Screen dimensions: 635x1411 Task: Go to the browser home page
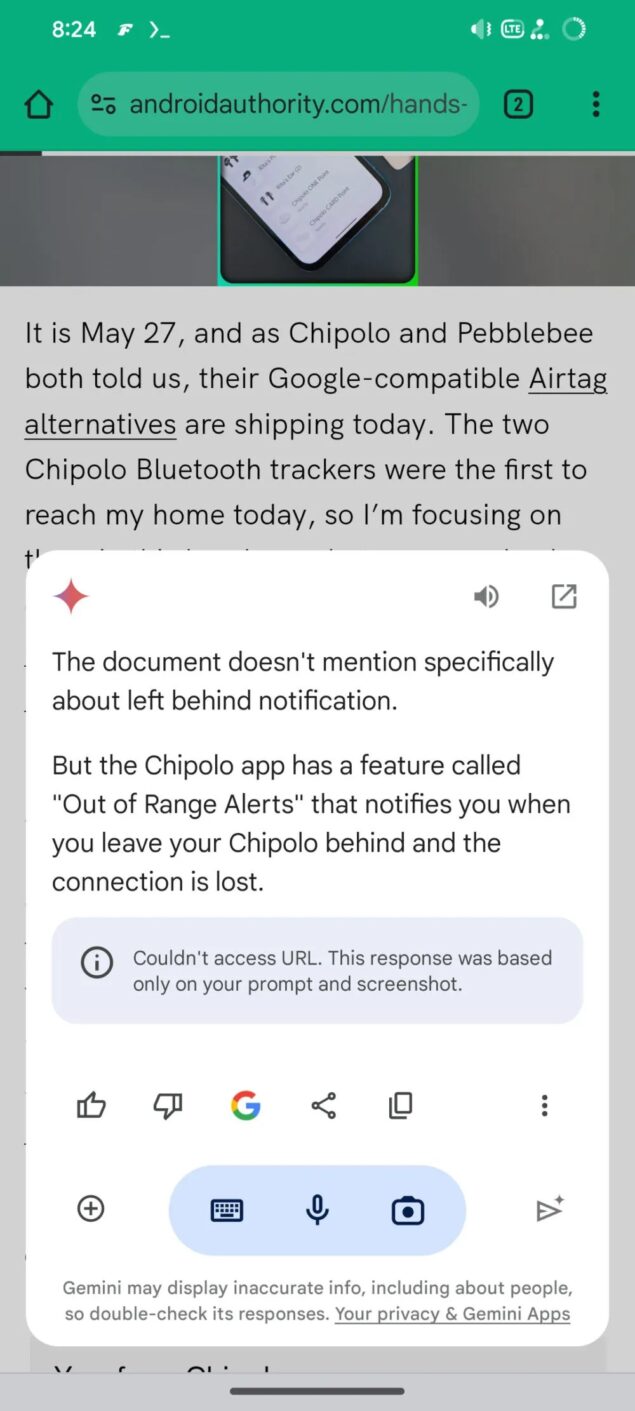point(38,104)
